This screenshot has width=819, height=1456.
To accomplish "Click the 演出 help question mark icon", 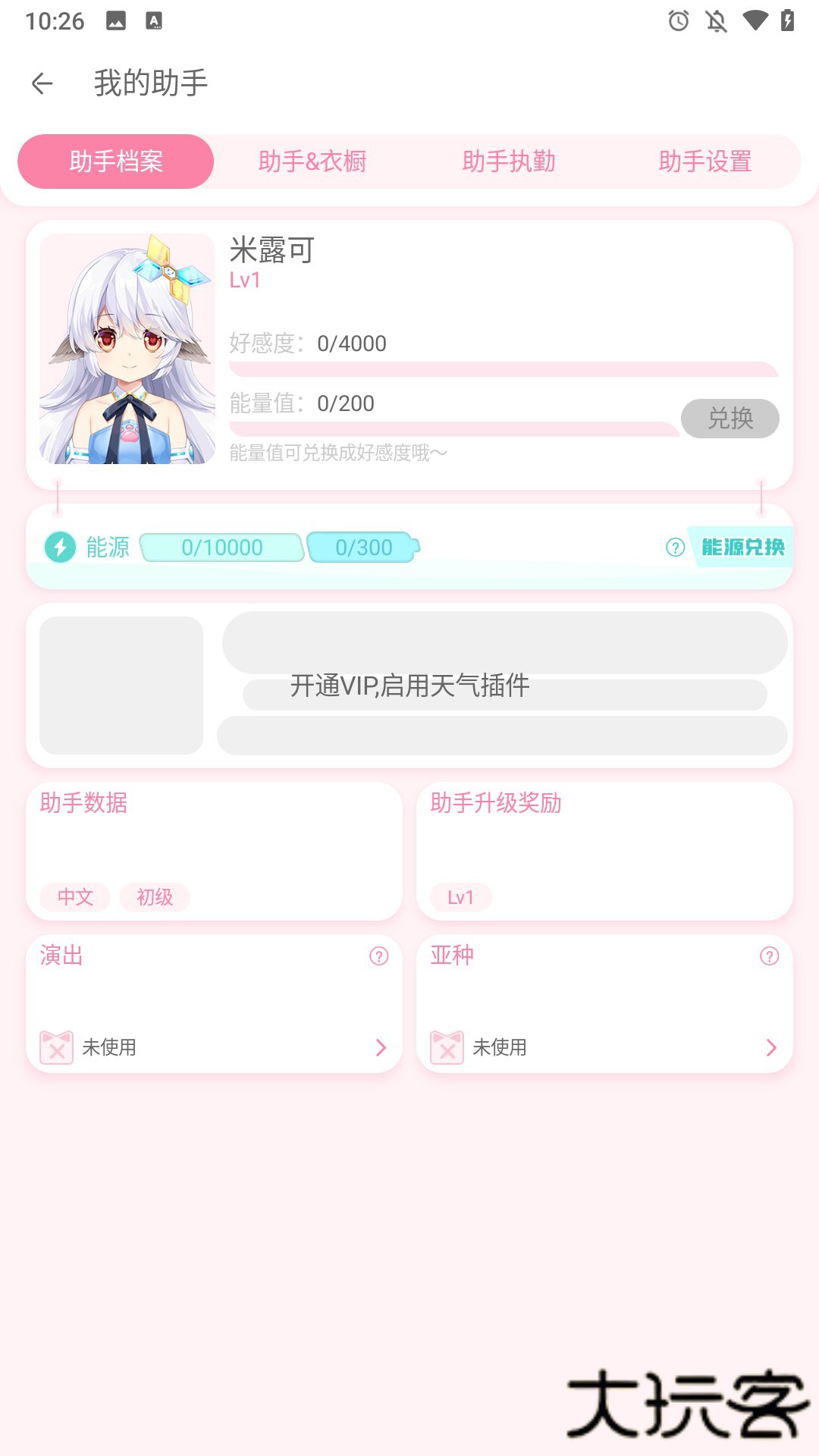I will tap(377, 956).
